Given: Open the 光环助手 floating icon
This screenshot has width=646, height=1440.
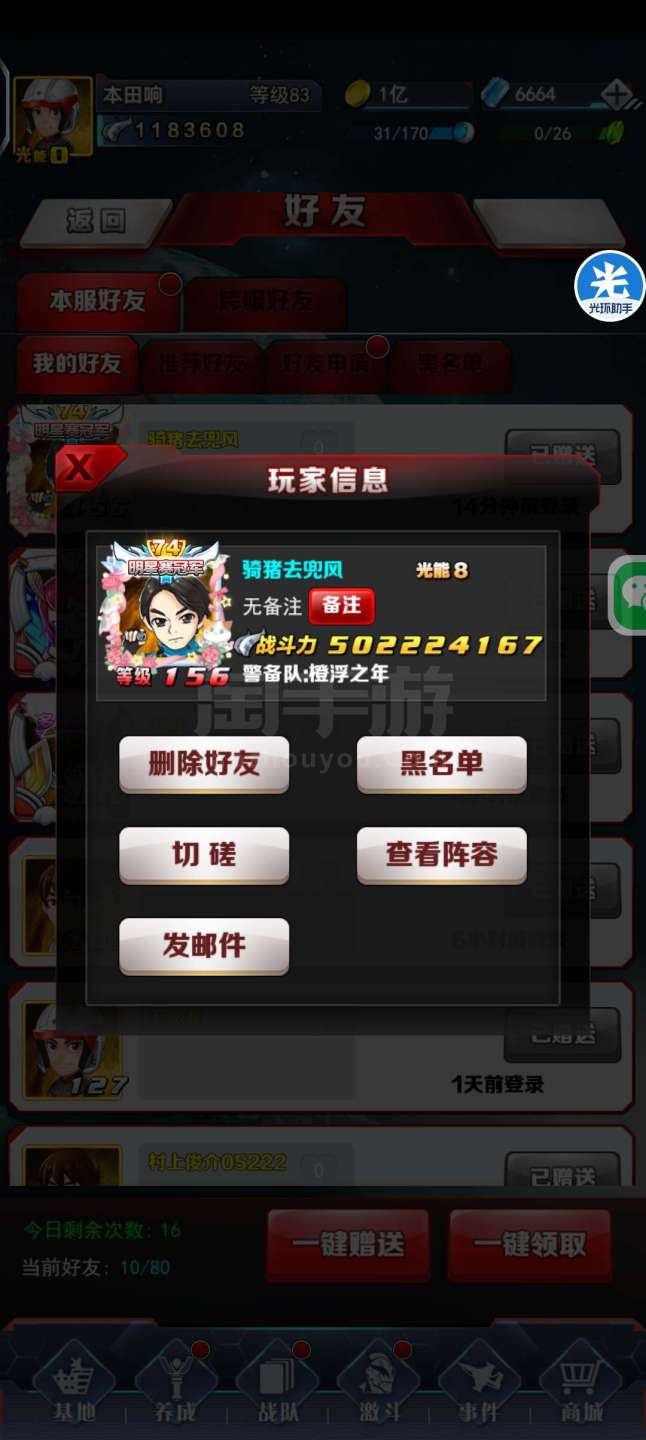Looking at the screenshot, I should [610, 287].
